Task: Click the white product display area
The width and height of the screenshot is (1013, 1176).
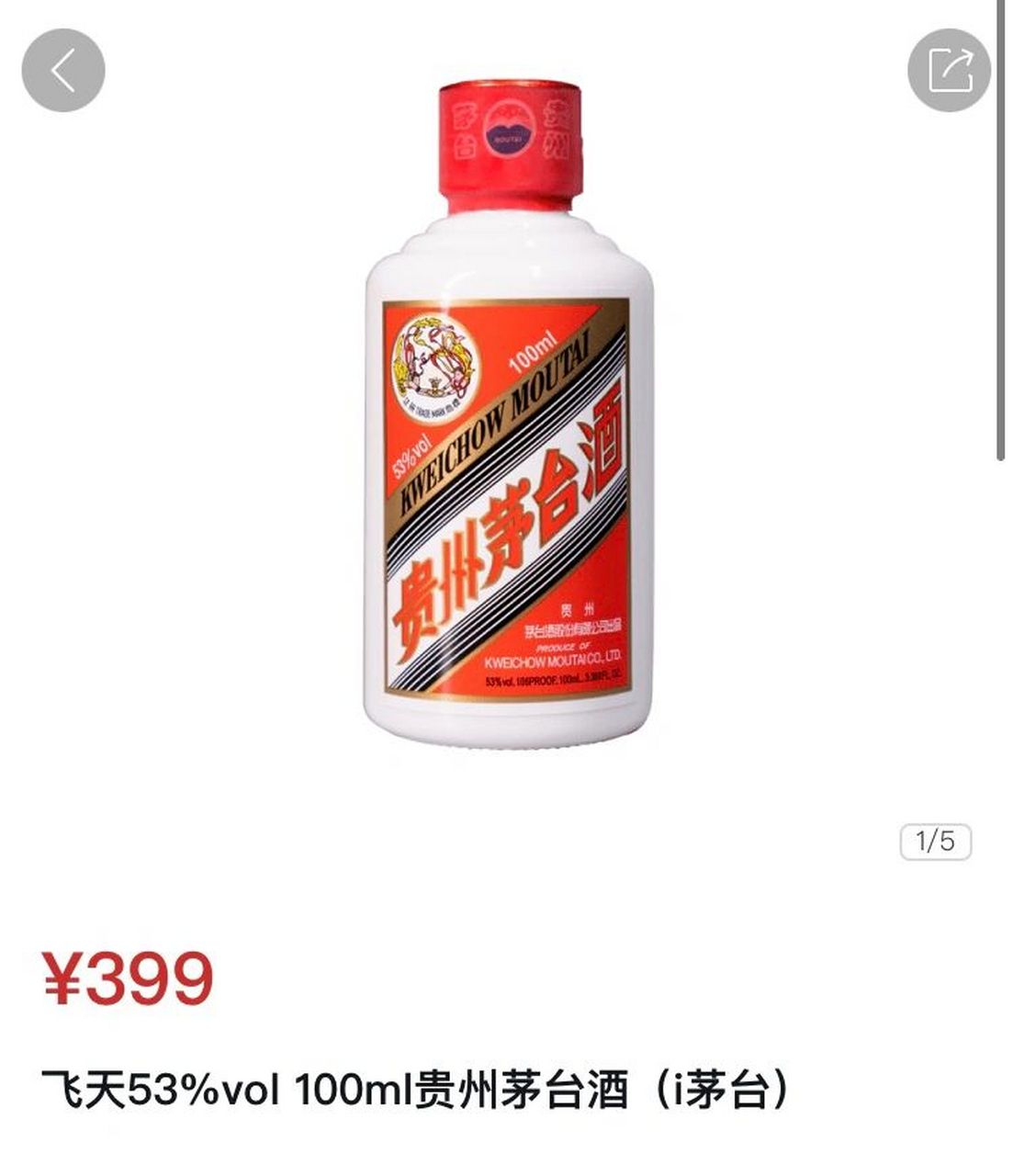Action: (506, 459)
